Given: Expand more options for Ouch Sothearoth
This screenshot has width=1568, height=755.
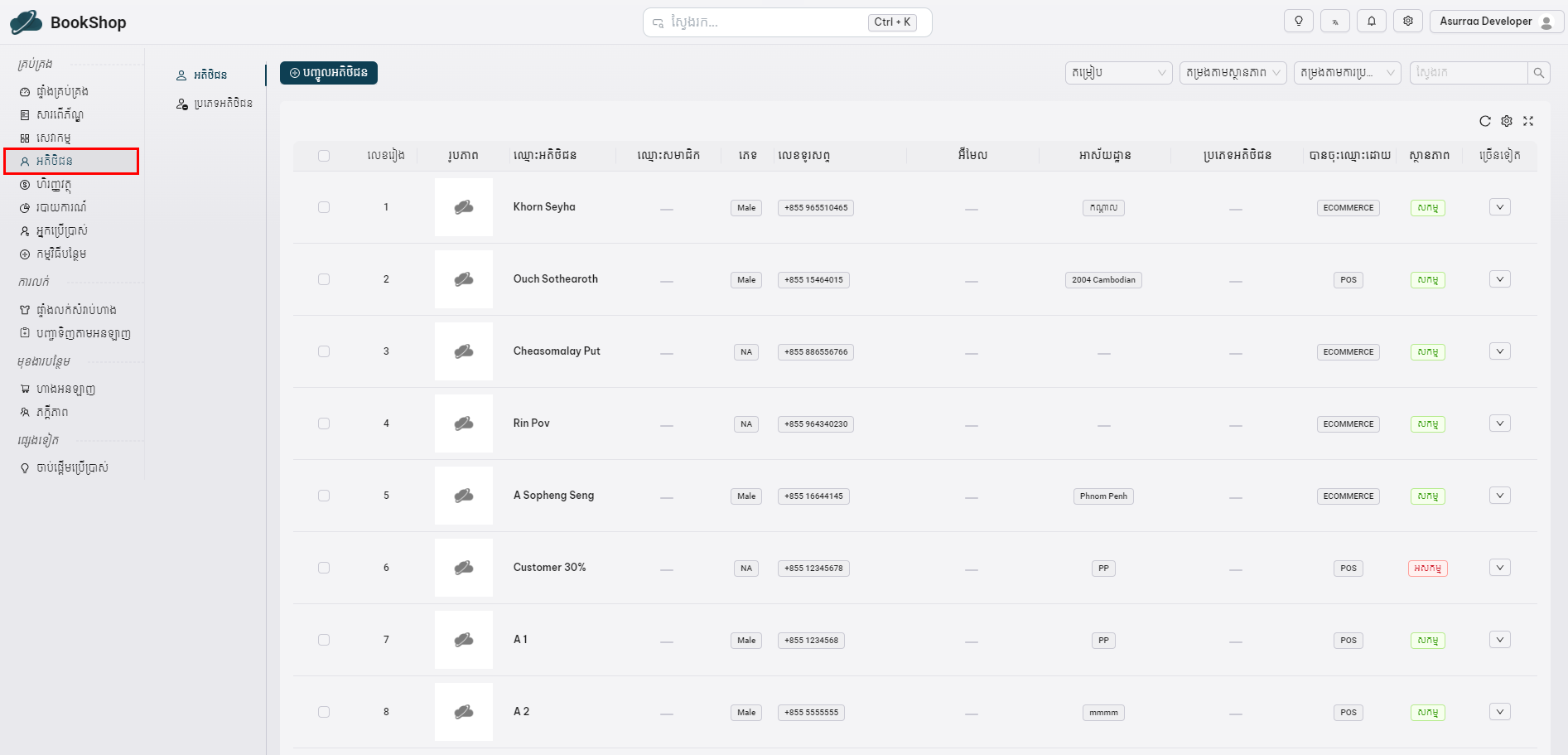Looking at the screenshot, I should [x=1500, y=279].
